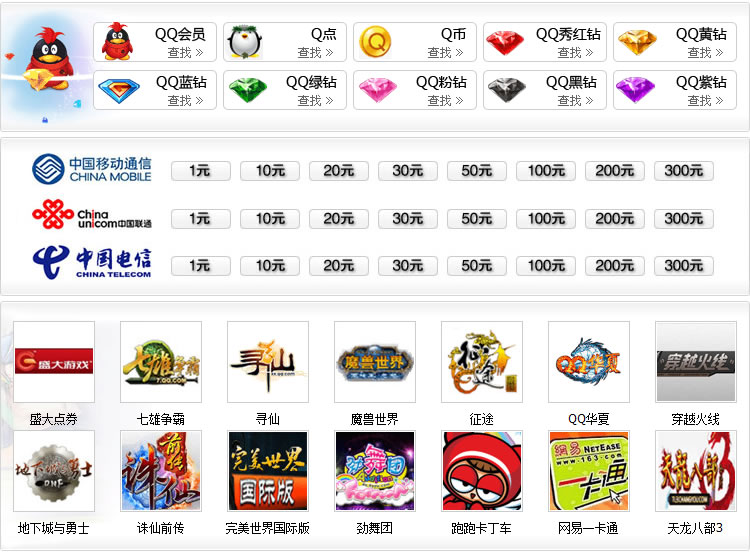This screenshot has height=553, width=750.
Task: Choose QQ黄钻 service
Action: coord(675,42)
